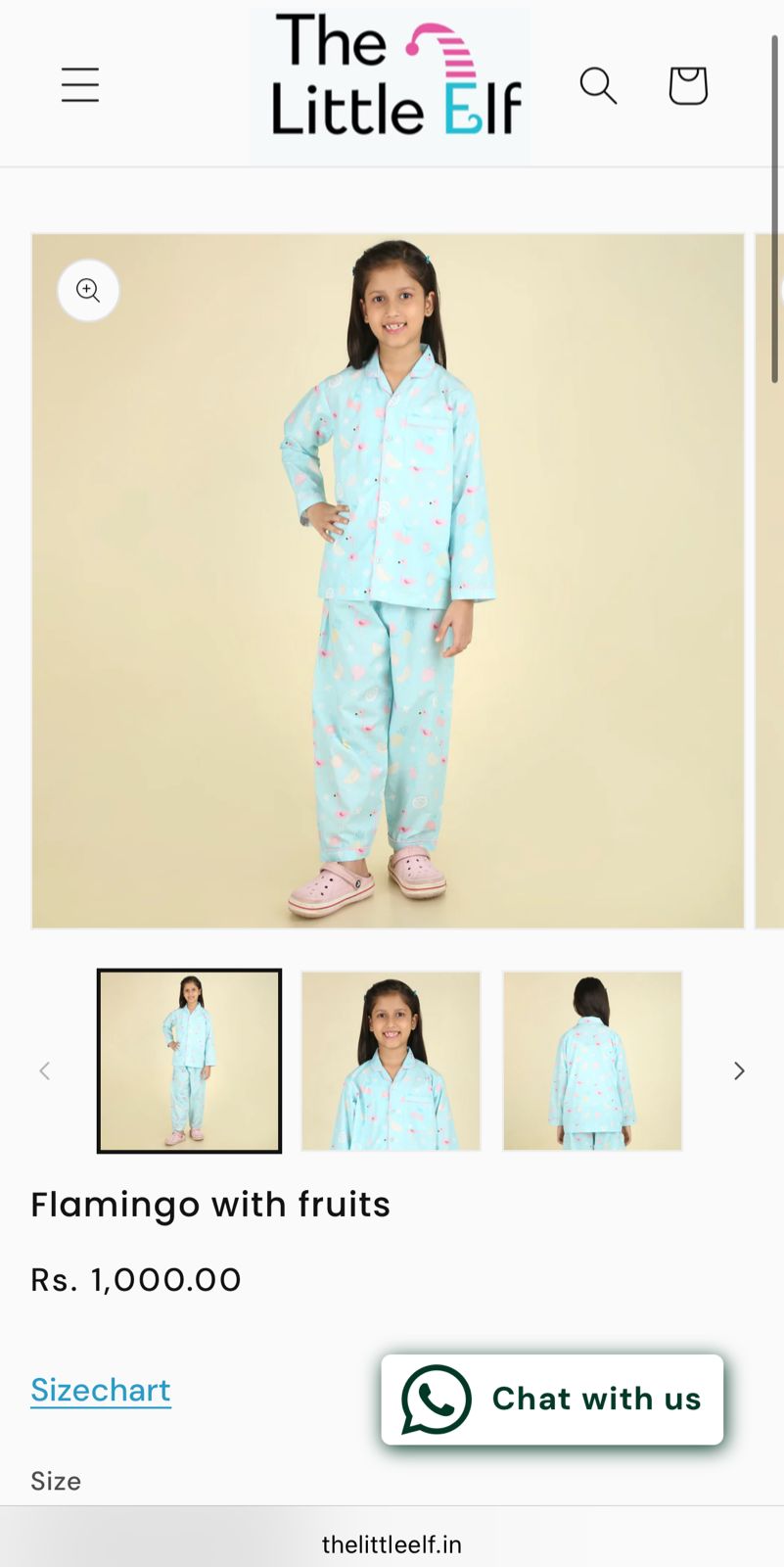Go to The Little Elf homepage logo
Image resolution: width=784 pixels, height=1567 pixels.
390,85
